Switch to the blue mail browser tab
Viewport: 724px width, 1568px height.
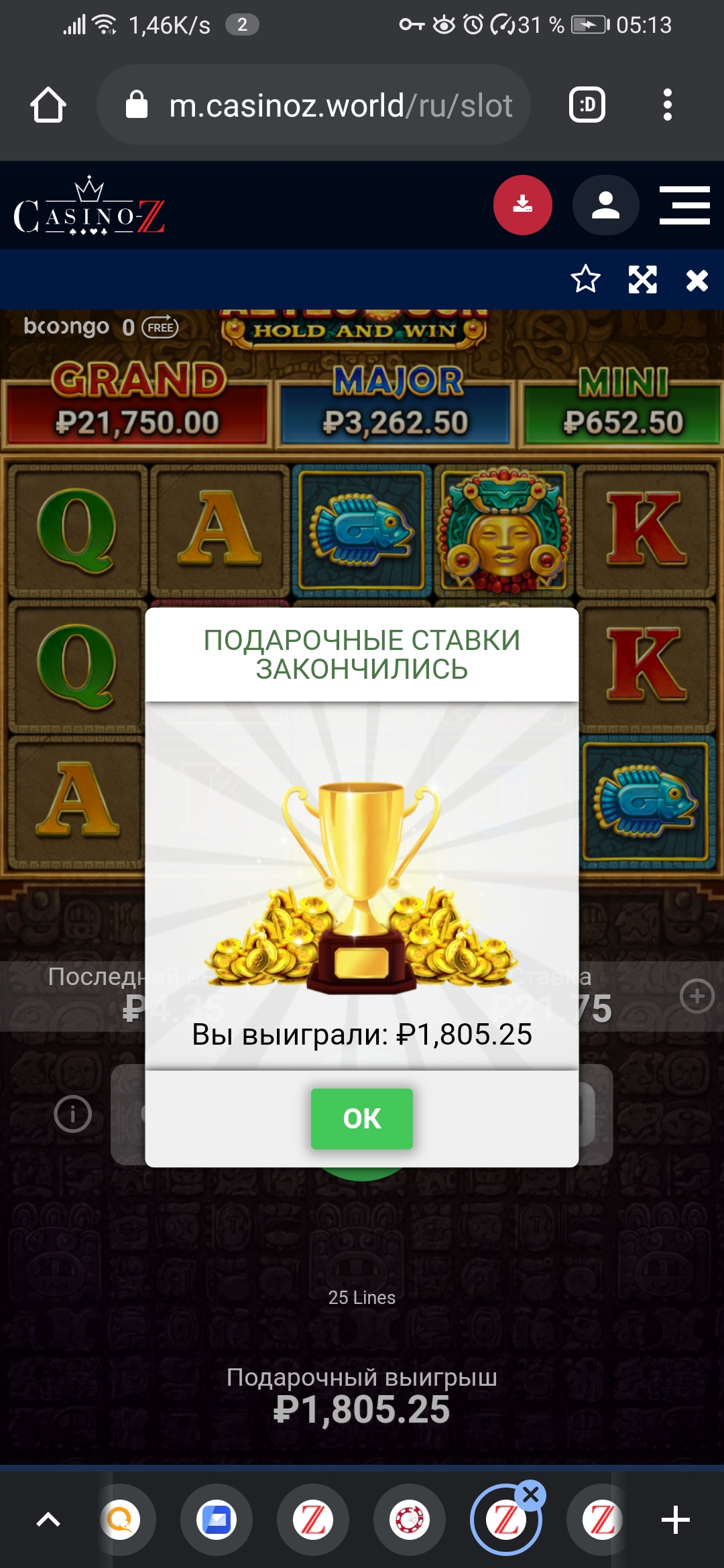(217, 1520)
